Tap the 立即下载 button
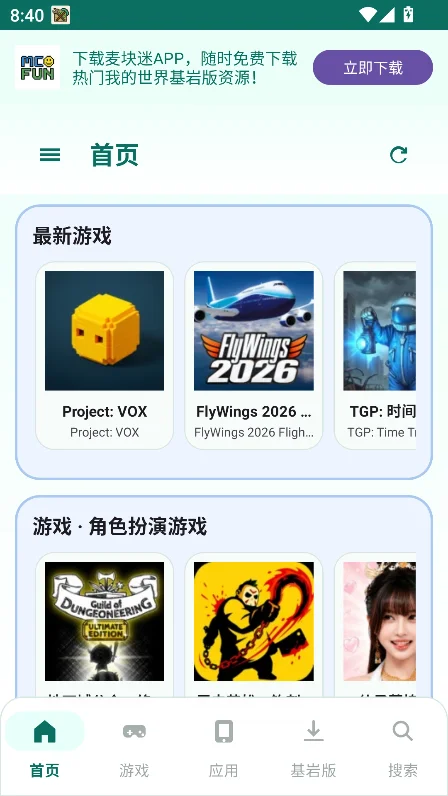Viewport: 448px width, 796px height. 373,68
